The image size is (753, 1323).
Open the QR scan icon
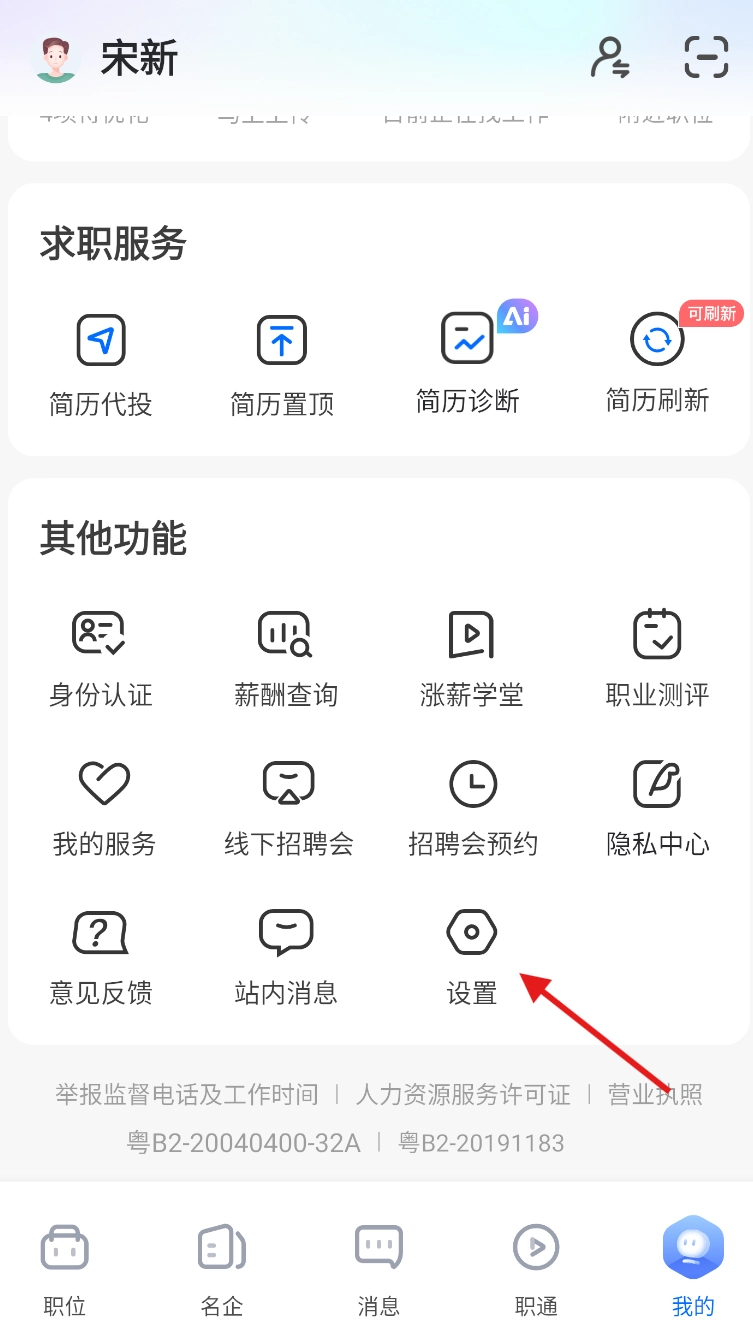(x=706, y=58)
